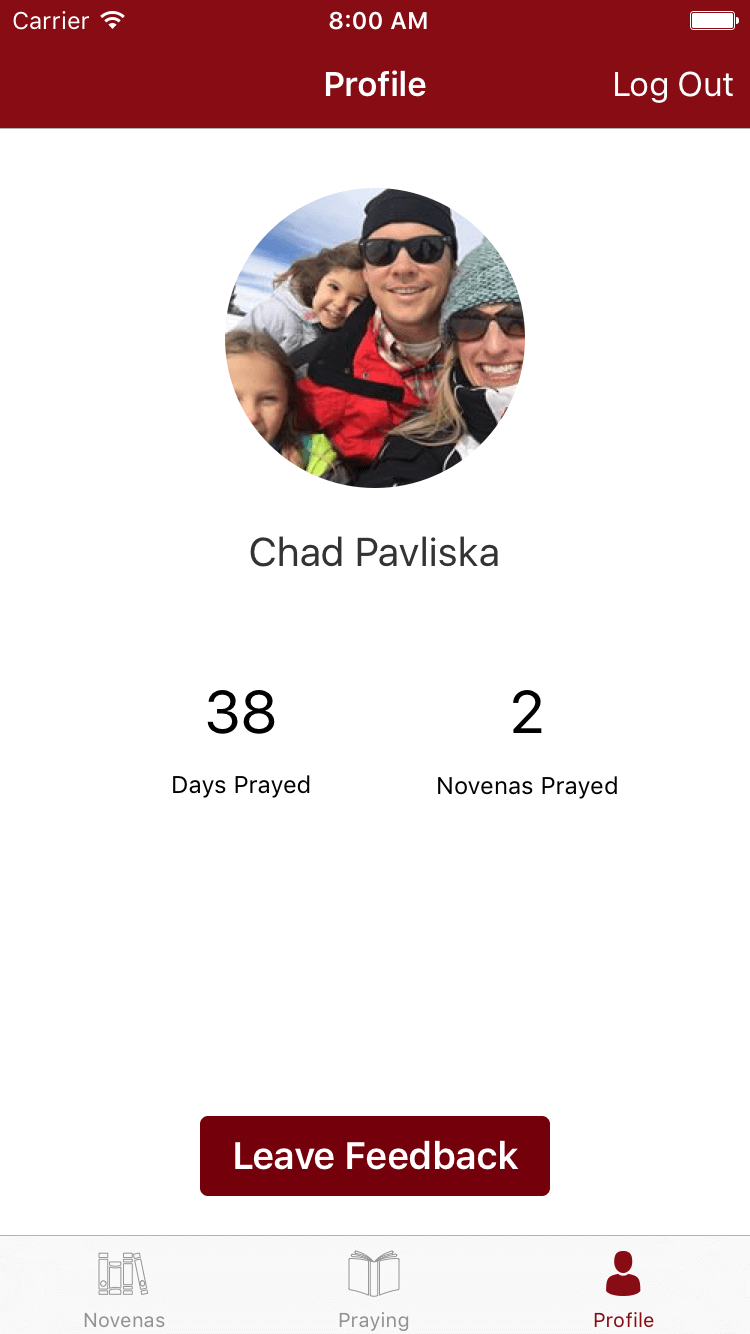Select the Profile tab
750x1334 pixels.
pyautogui.click(x=623, y=1288)
